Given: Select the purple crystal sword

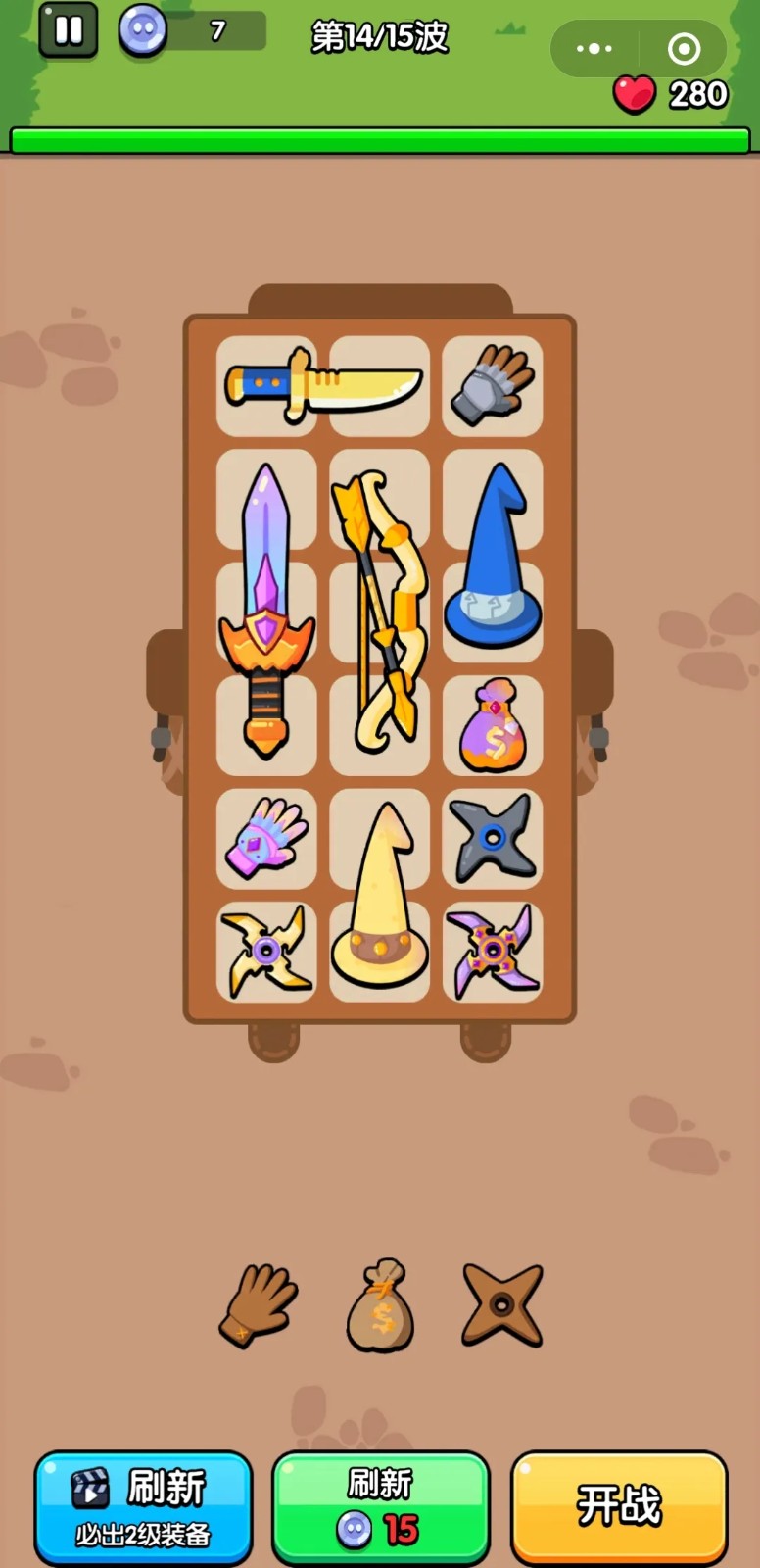Looking at the screenshot, I should pos(266,612).
